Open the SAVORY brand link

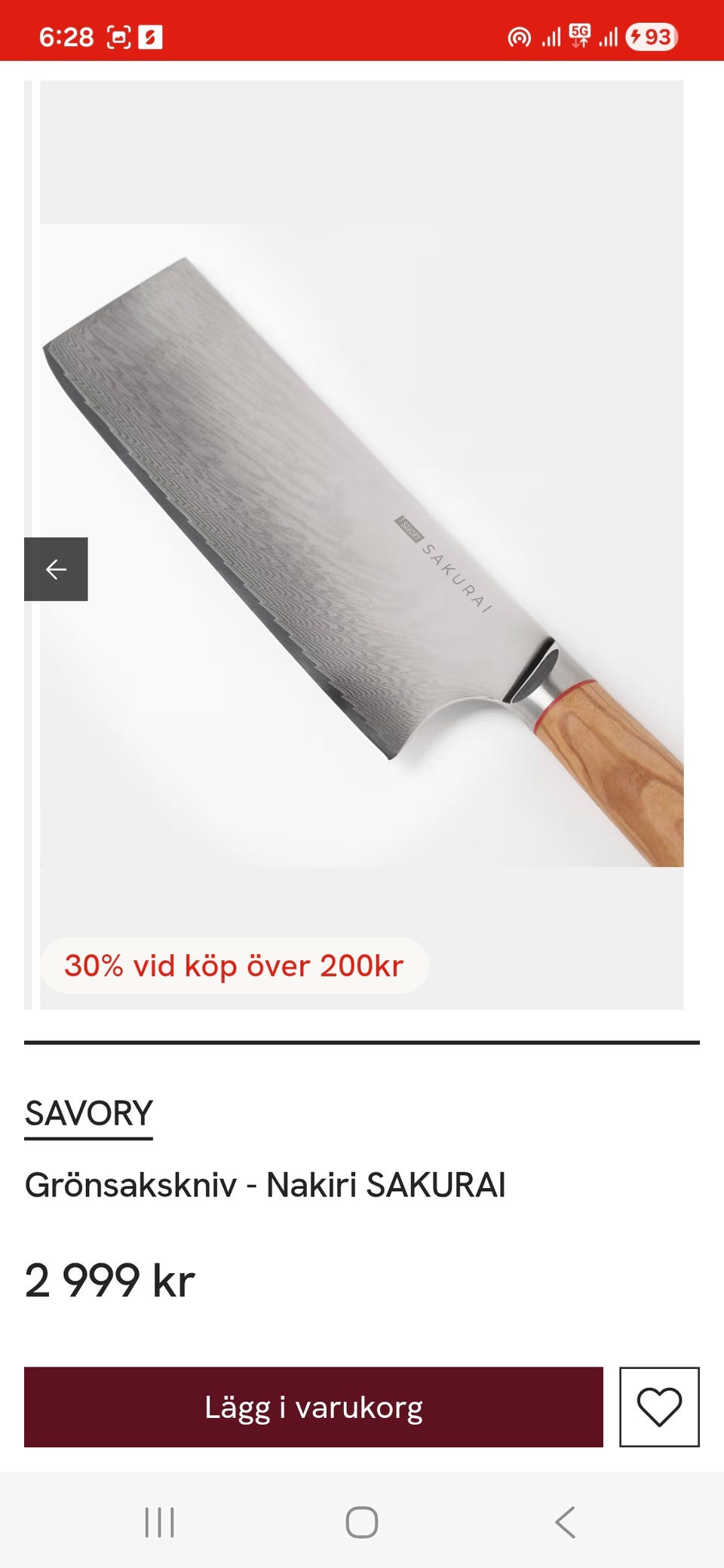pos(88,1113)
